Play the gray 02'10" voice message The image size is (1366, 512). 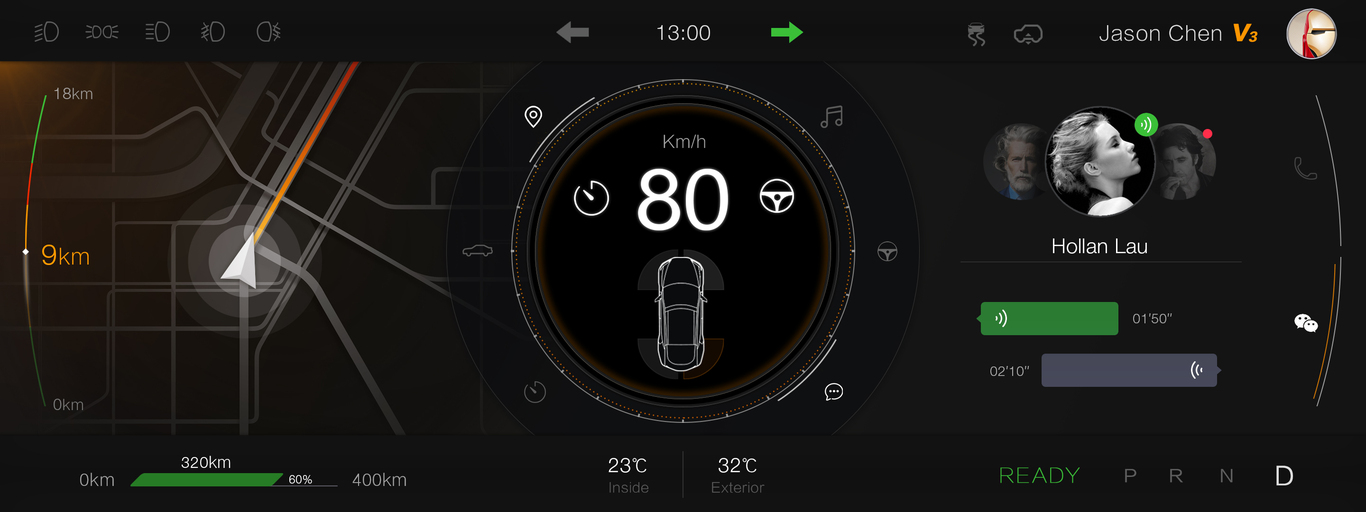1129,370
